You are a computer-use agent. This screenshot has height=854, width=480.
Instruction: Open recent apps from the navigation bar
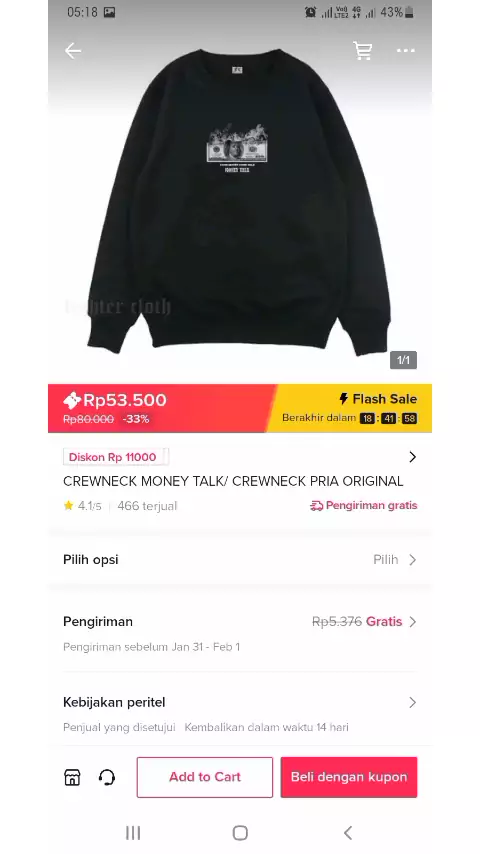coord(133,832)
